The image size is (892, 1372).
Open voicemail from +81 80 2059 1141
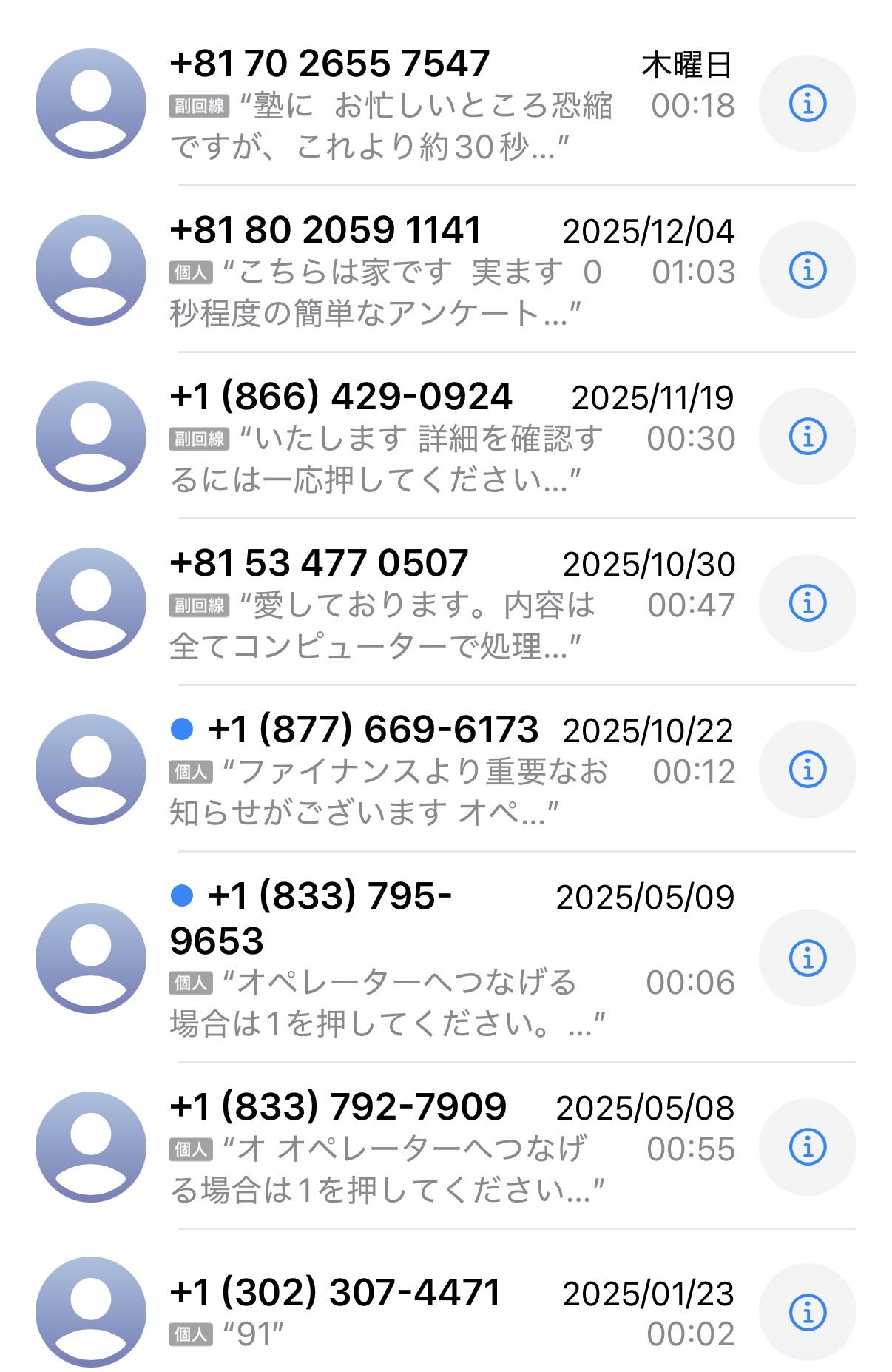click(x=392, y=272)
